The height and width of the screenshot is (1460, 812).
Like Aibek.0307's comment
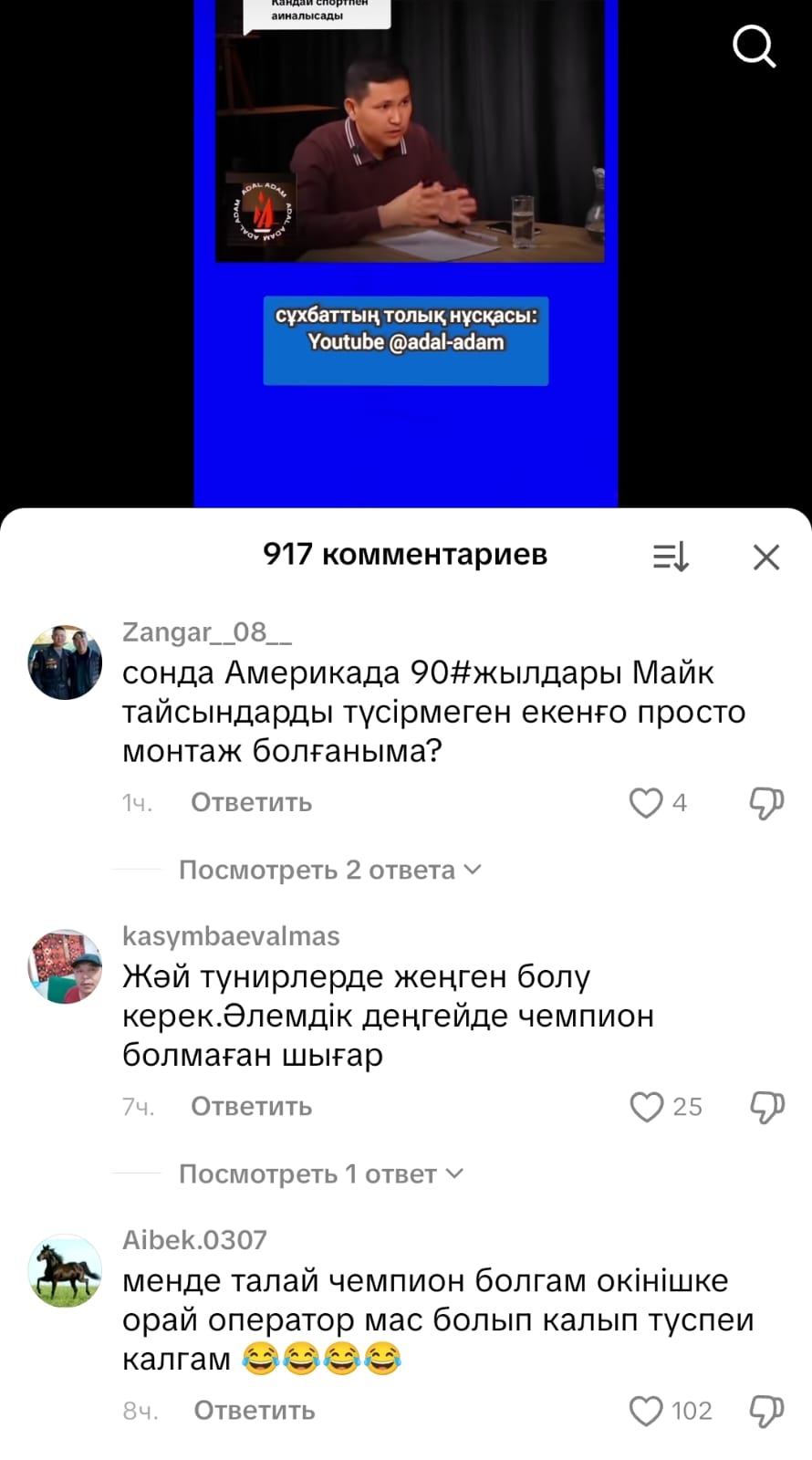646,1411
